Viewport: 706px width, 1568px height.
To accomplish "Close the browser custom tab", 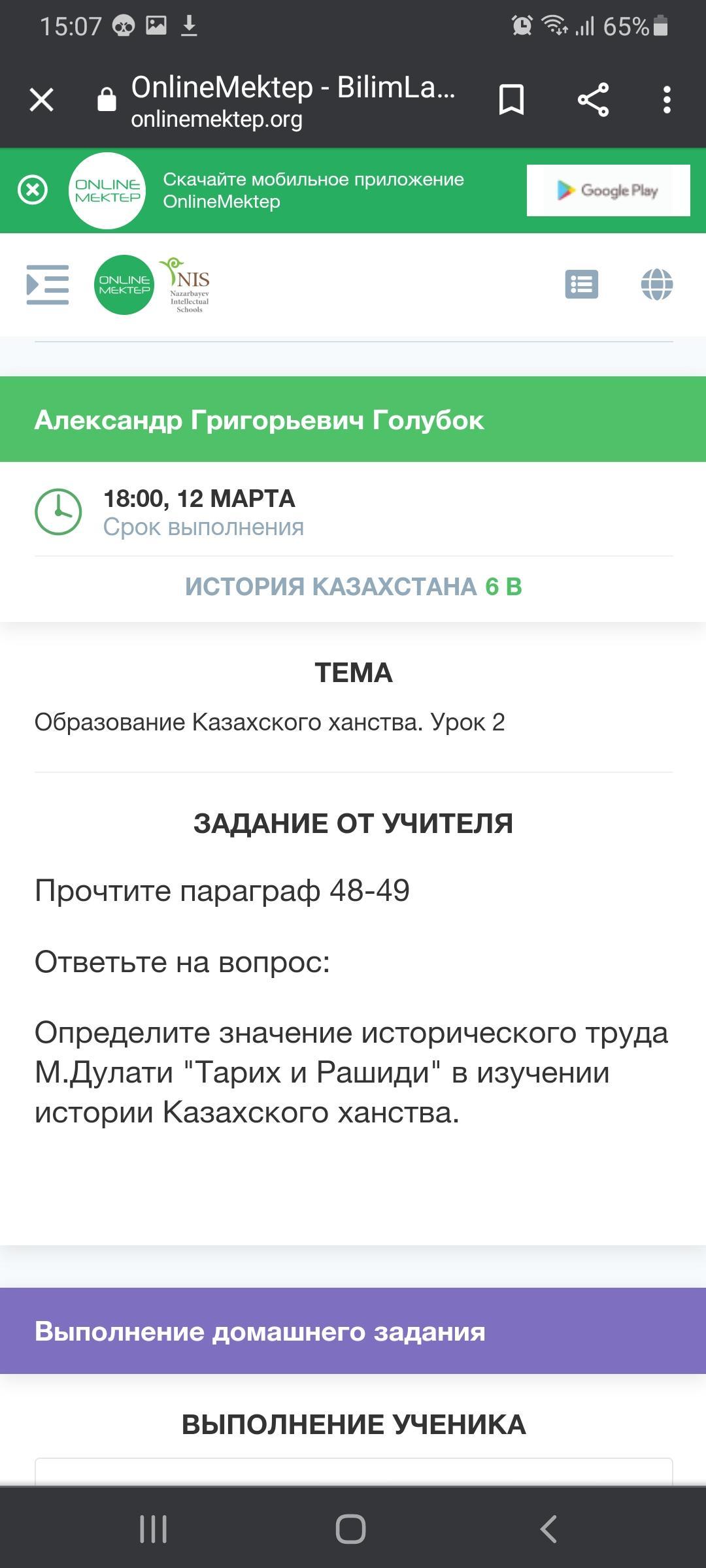I will point(42,100).
